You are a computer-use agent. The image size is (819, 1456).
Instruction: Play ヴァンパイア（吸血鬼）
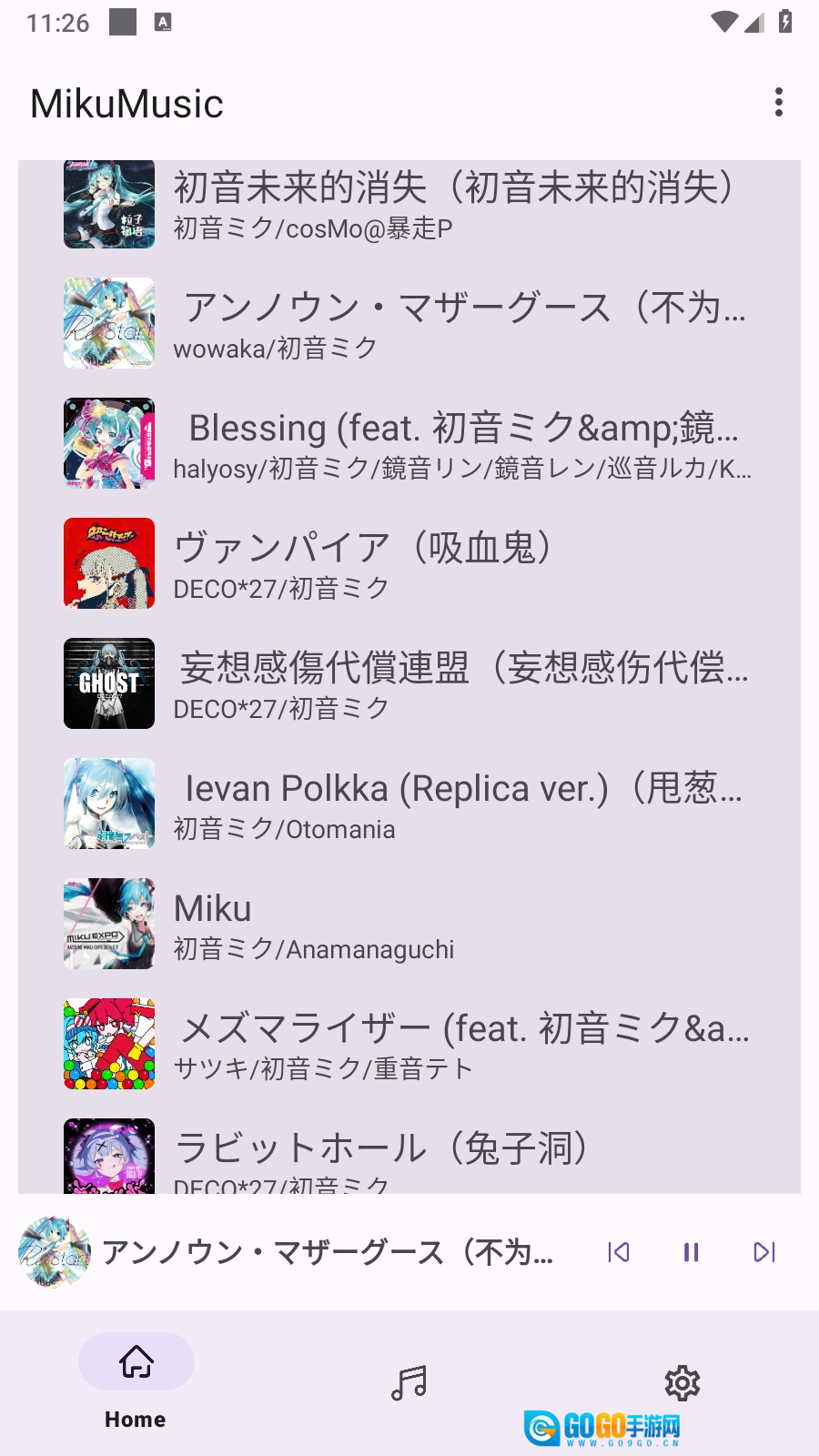point(409,564)
